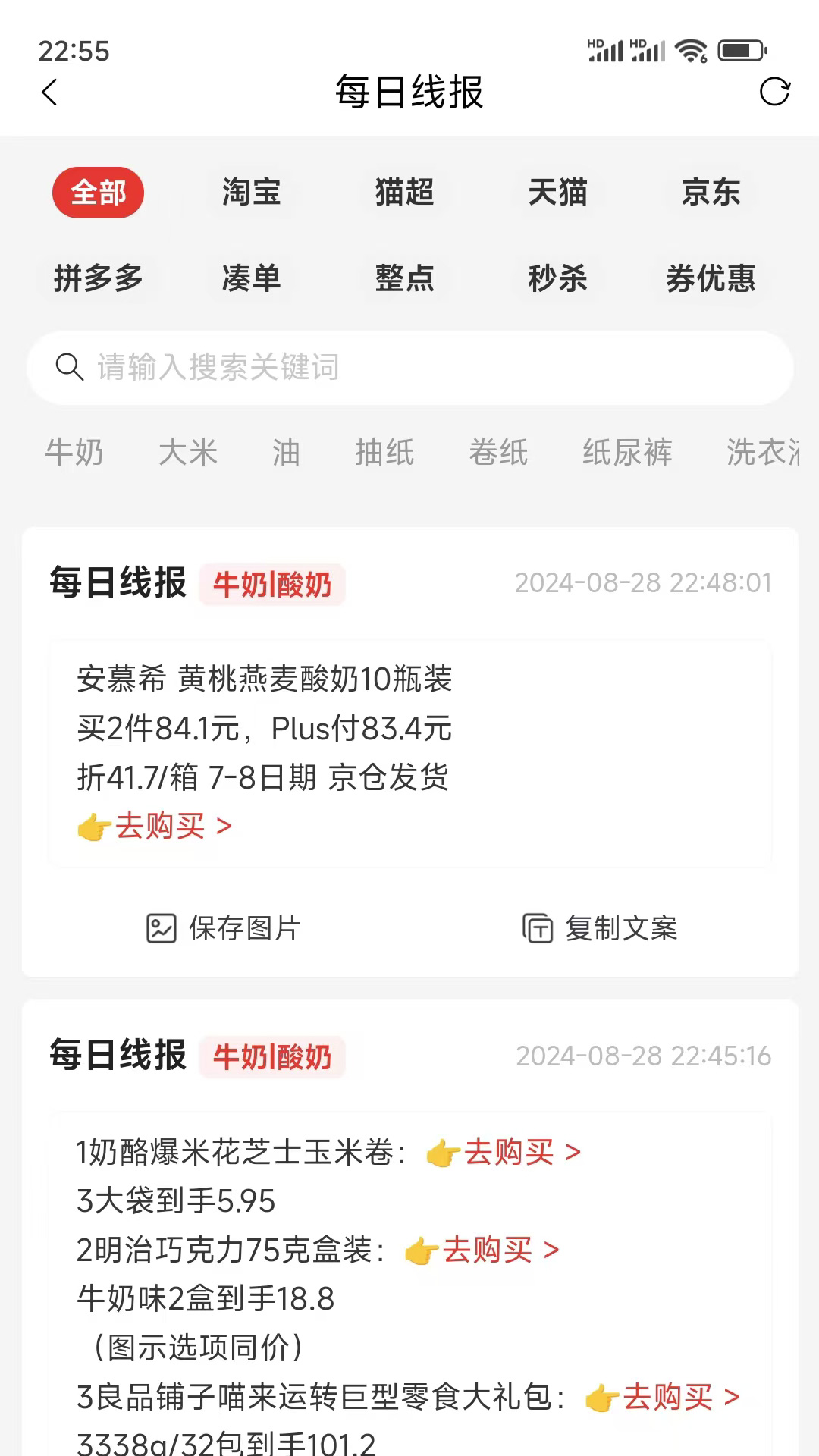The image size is (819, 1456).
Task: Tap the refresh icon at top right
Action: tap(775, 93)
